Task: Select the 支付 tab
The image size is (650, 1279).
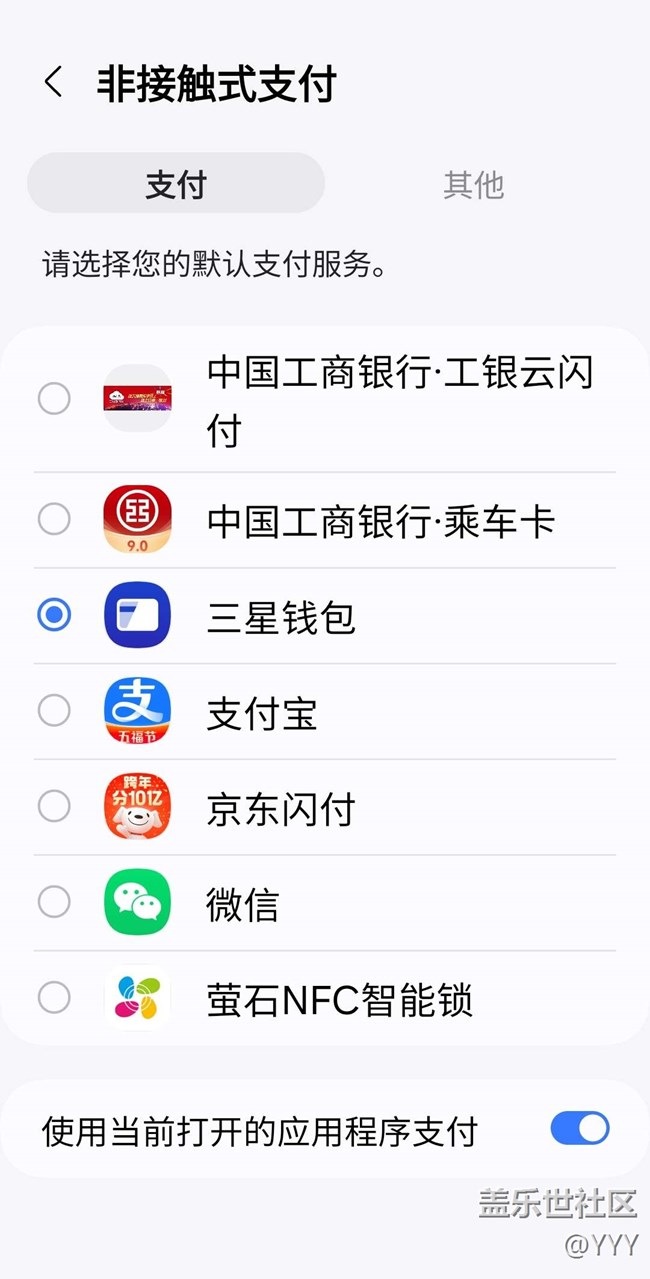Action: pos(176,185)
